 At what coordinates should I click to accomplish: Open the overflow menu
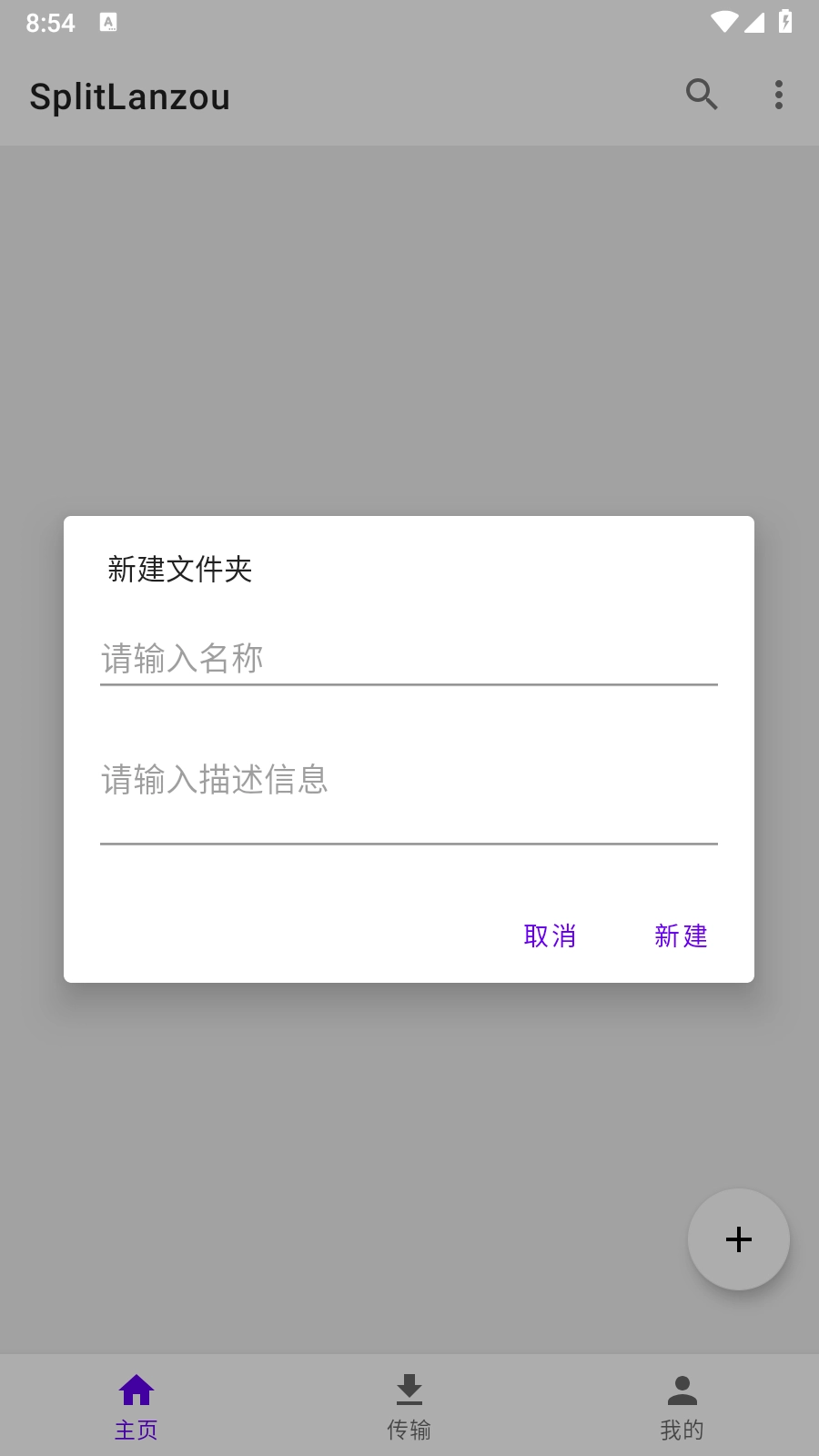coord(779,95)
